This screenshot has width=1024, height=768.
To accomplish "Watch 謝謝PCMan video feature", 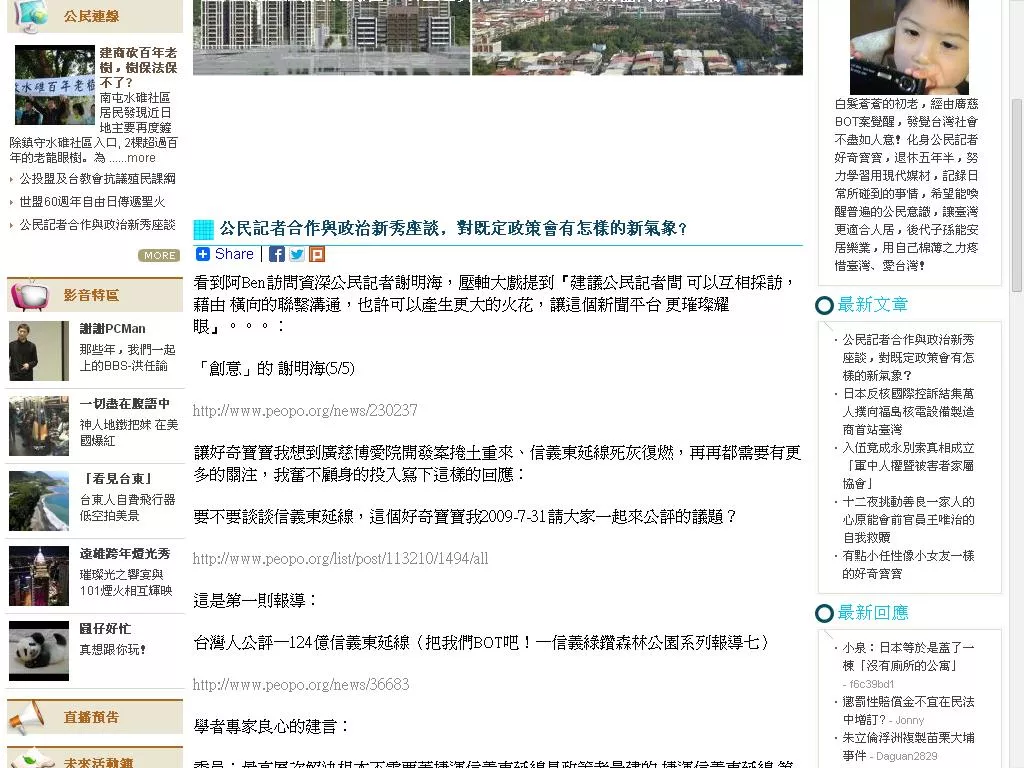I will 112,329.
